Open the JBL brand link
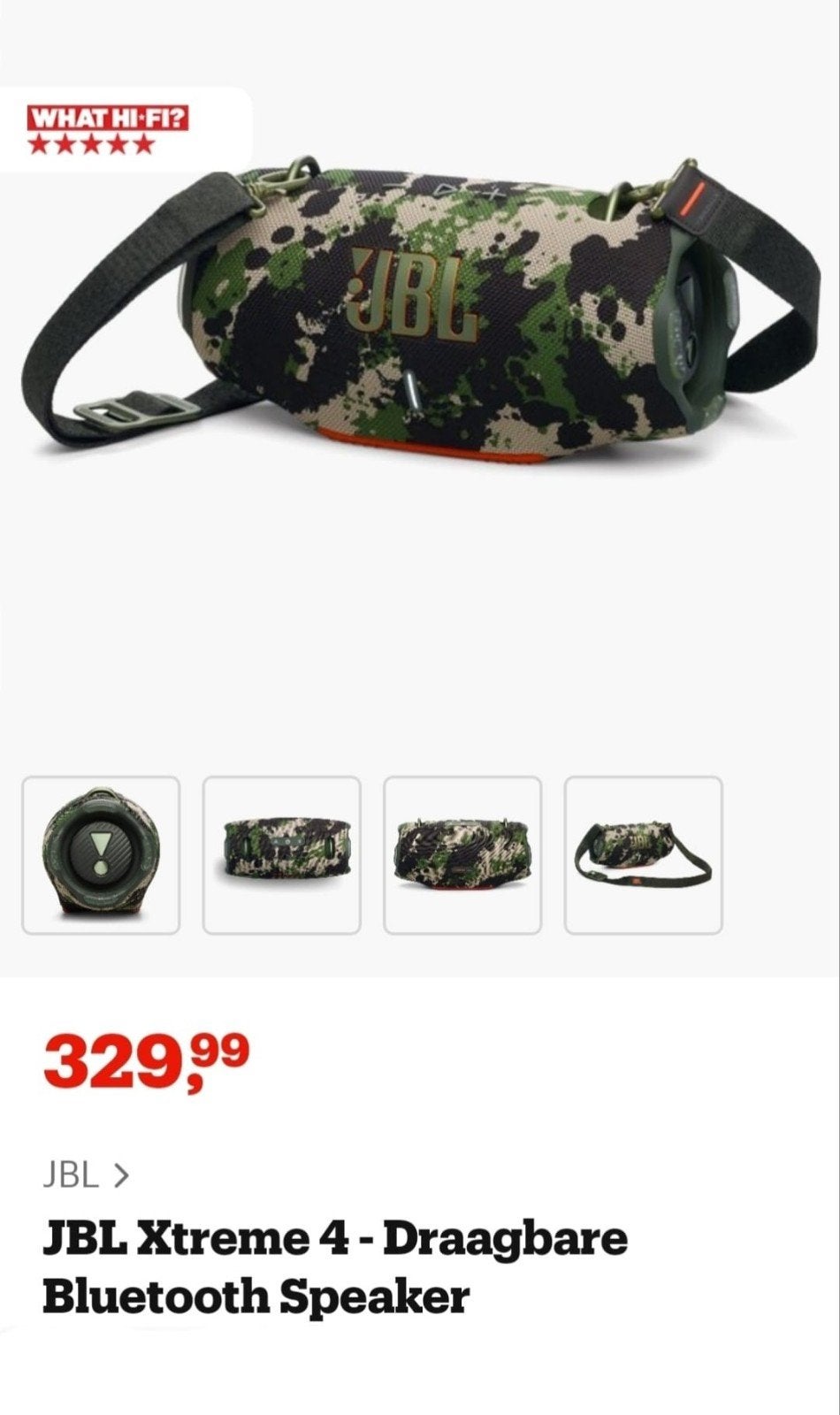Screen dimensions: 840x1415 (x=86, y=1175)
